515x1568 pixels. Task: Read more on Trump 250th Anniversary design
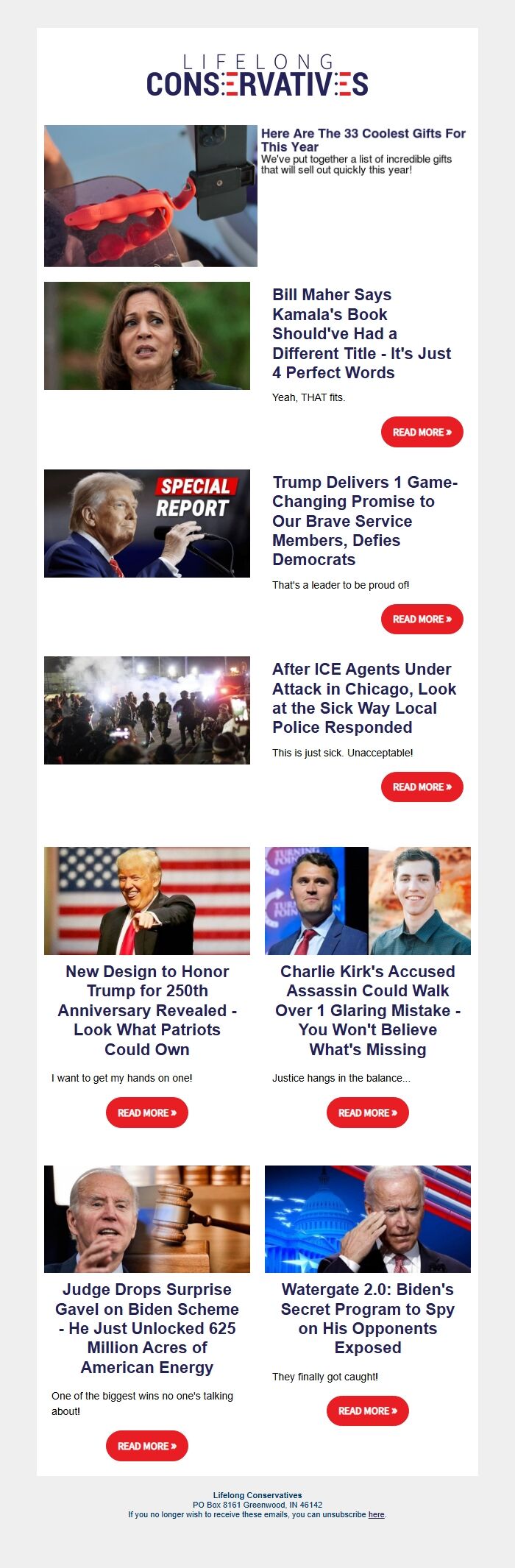point(147,1113)
